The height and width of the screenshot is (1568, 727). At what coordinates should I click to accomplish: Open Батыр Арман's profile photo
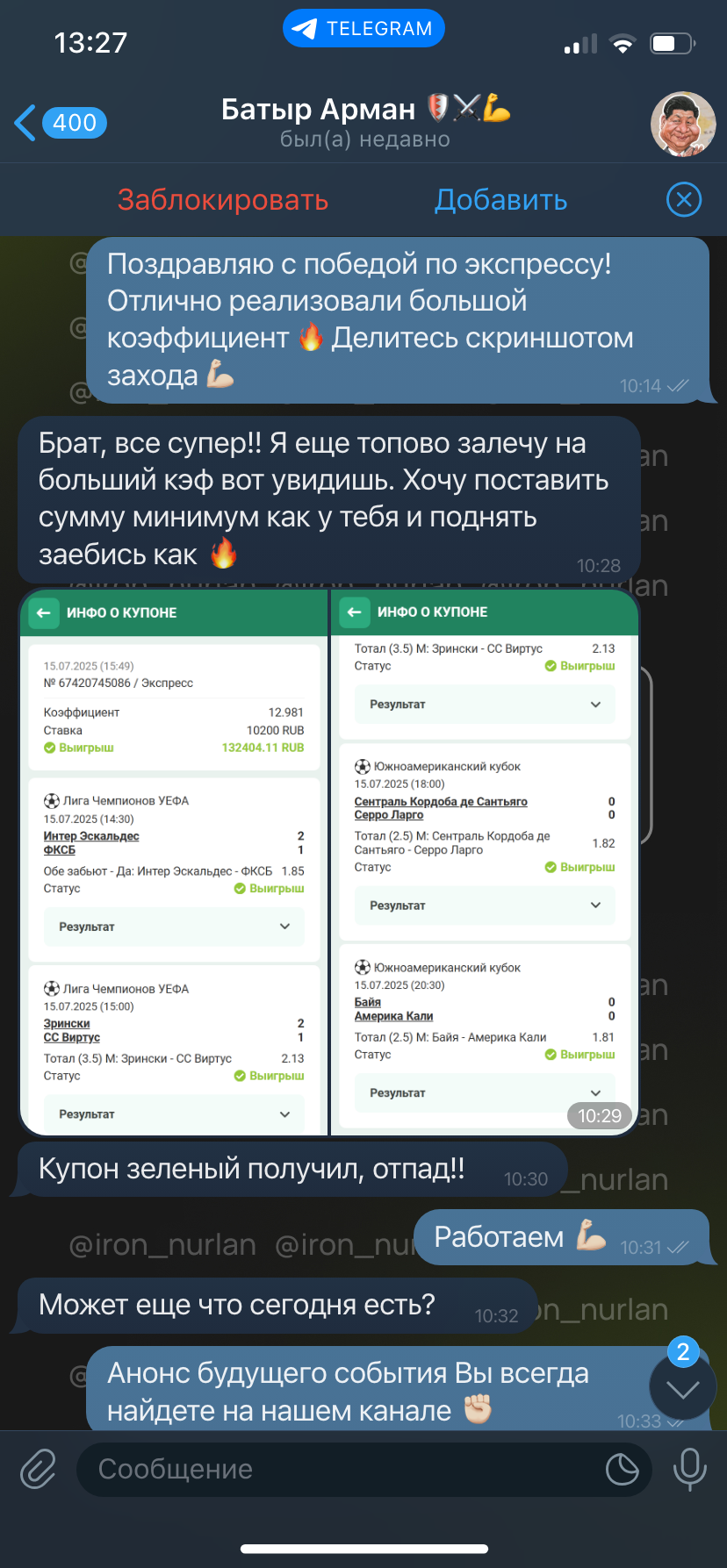(682, 124)
